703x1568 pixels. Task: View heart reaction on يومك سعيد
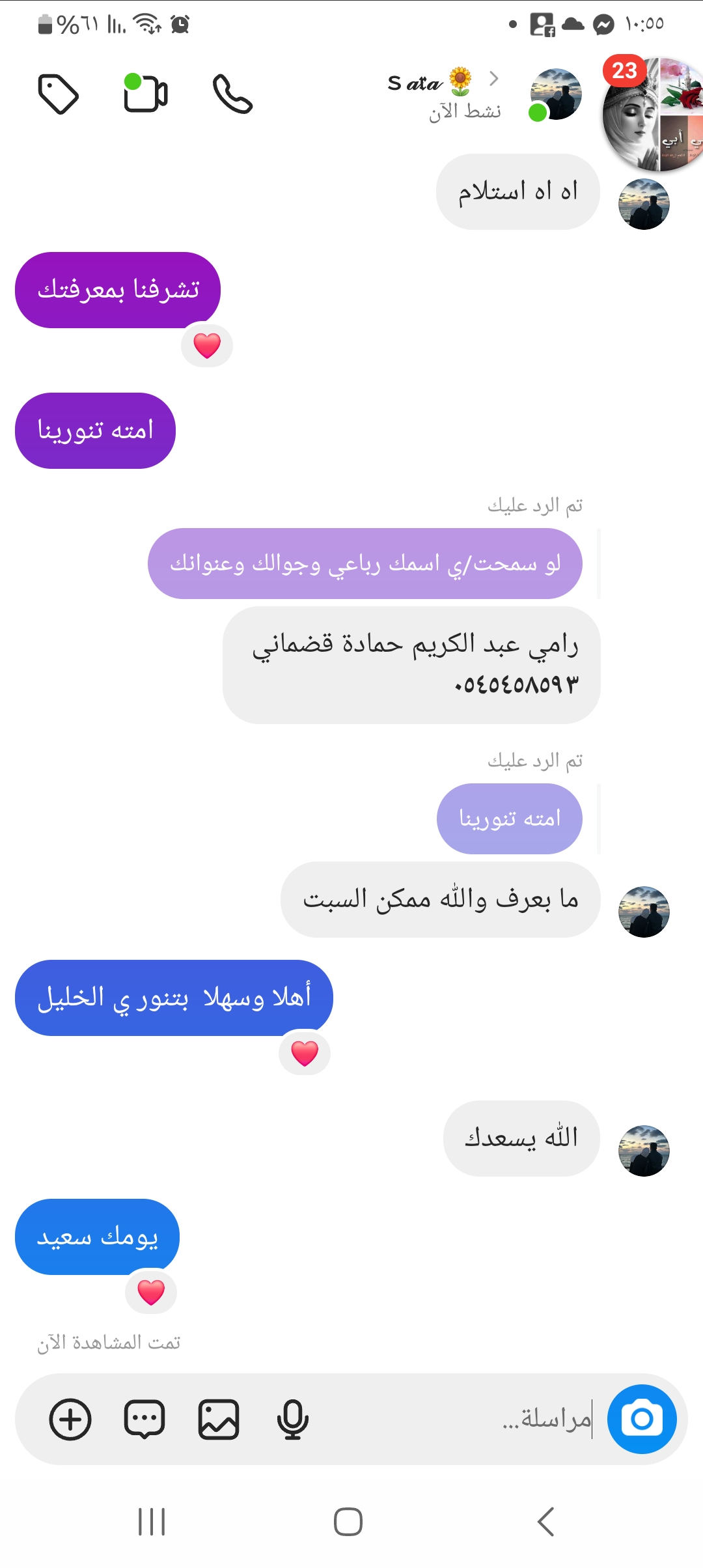coord(151,1292)
